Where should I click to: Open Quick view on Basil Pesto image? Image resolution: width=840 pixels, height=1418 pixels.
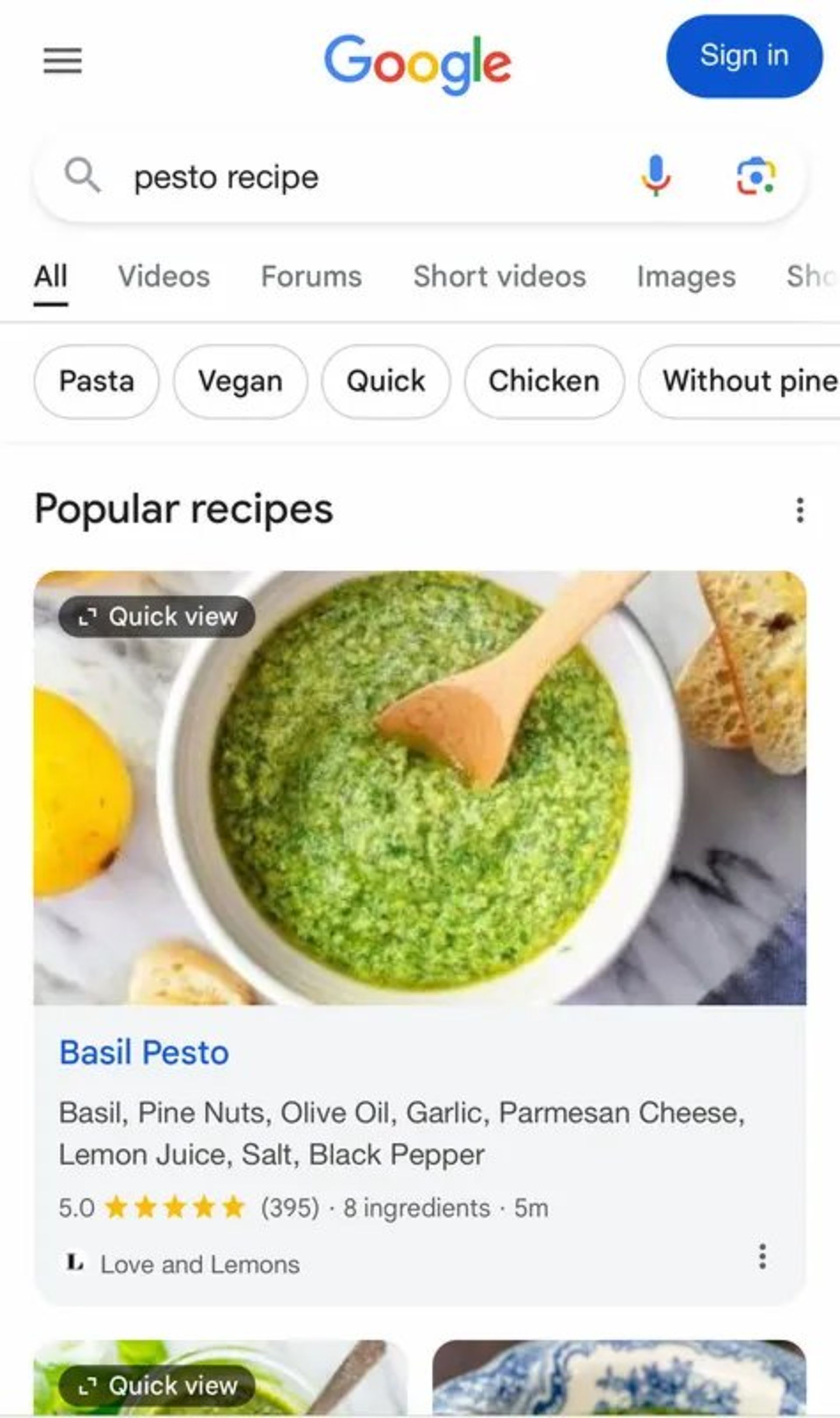click(157, 616)
